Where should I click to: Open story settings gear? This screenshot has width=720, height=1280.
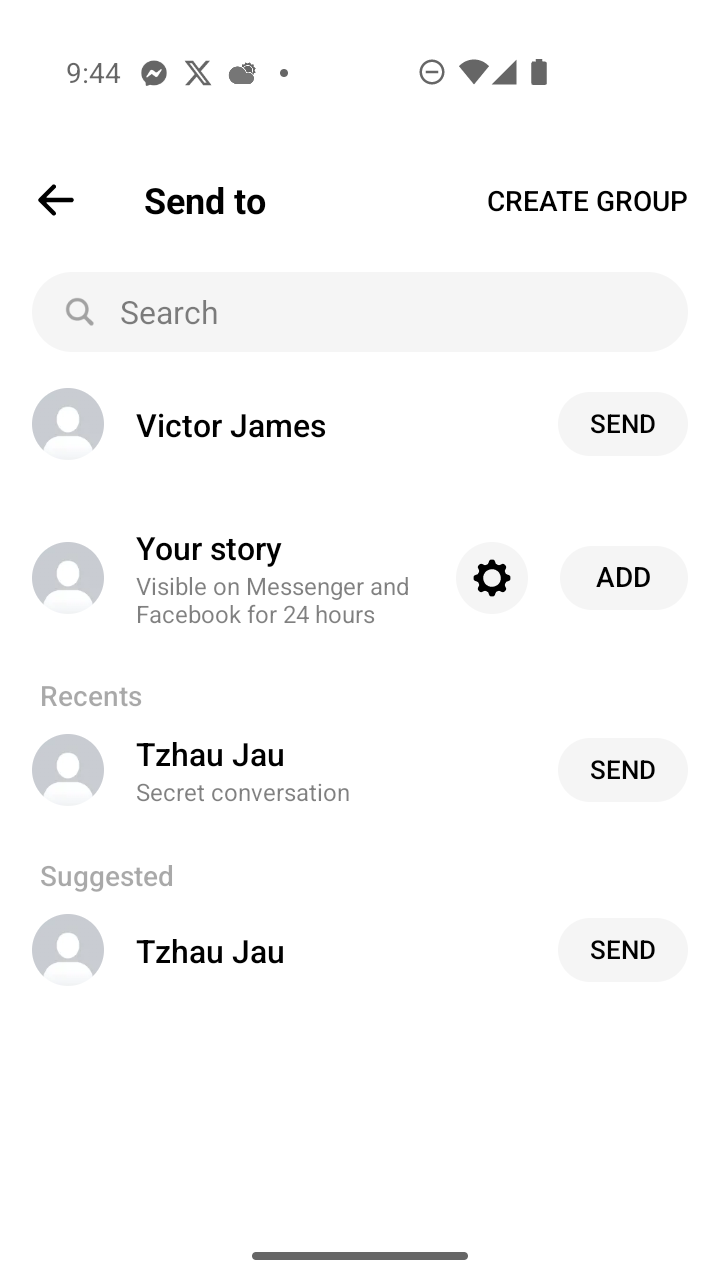click(492, 578)
